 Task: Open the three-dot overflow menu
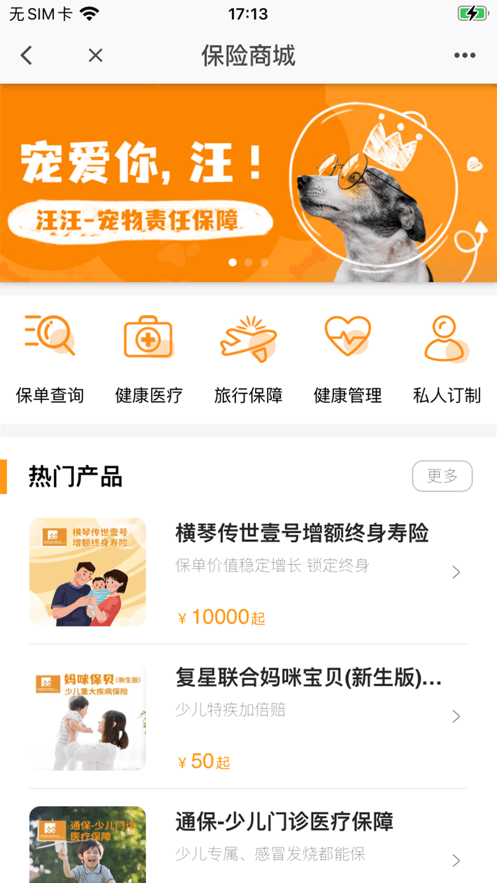tap(465, 55)
